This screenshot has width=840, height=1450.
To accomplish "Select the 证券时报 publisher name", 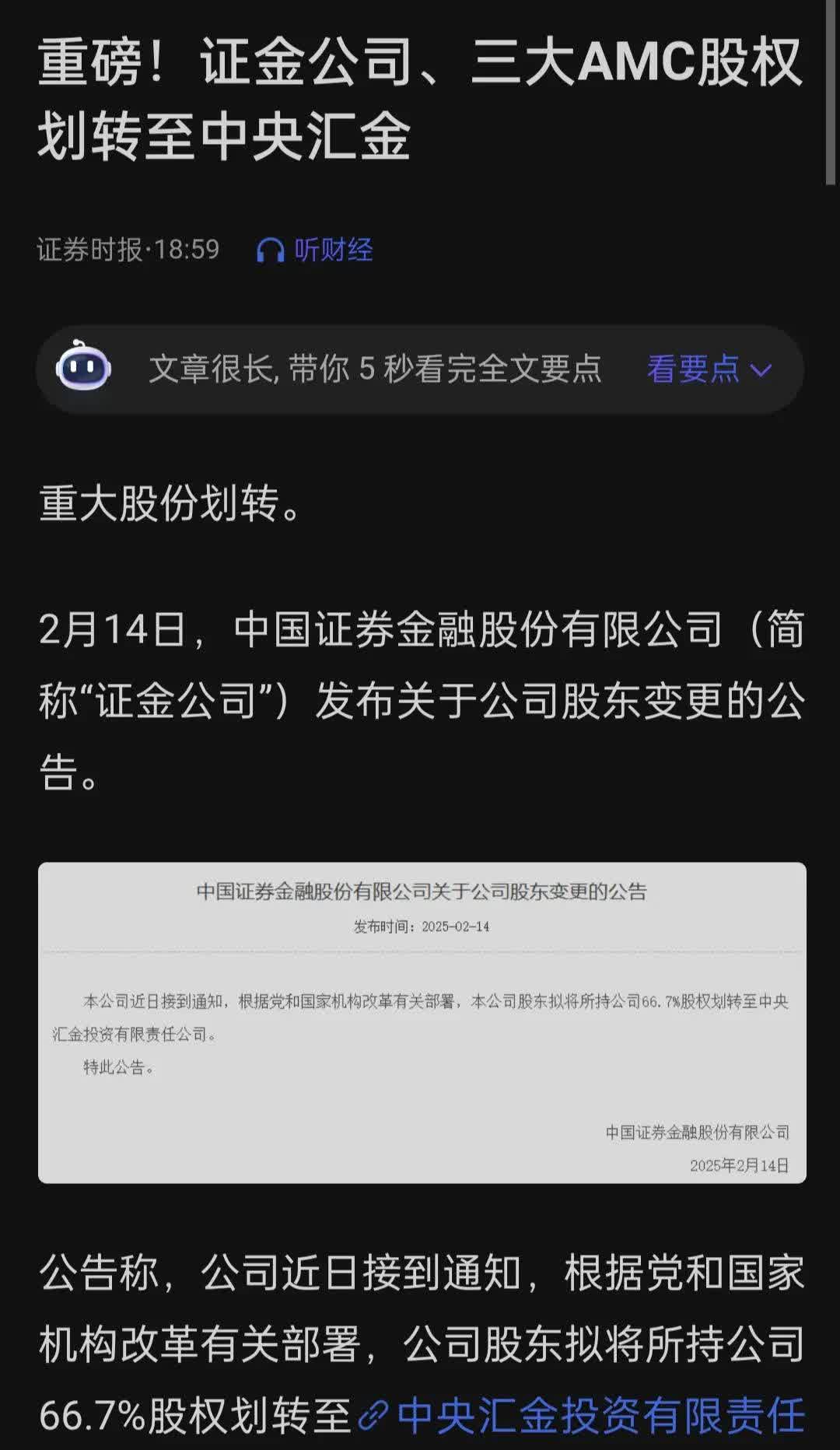I will [x=89, y=250].
